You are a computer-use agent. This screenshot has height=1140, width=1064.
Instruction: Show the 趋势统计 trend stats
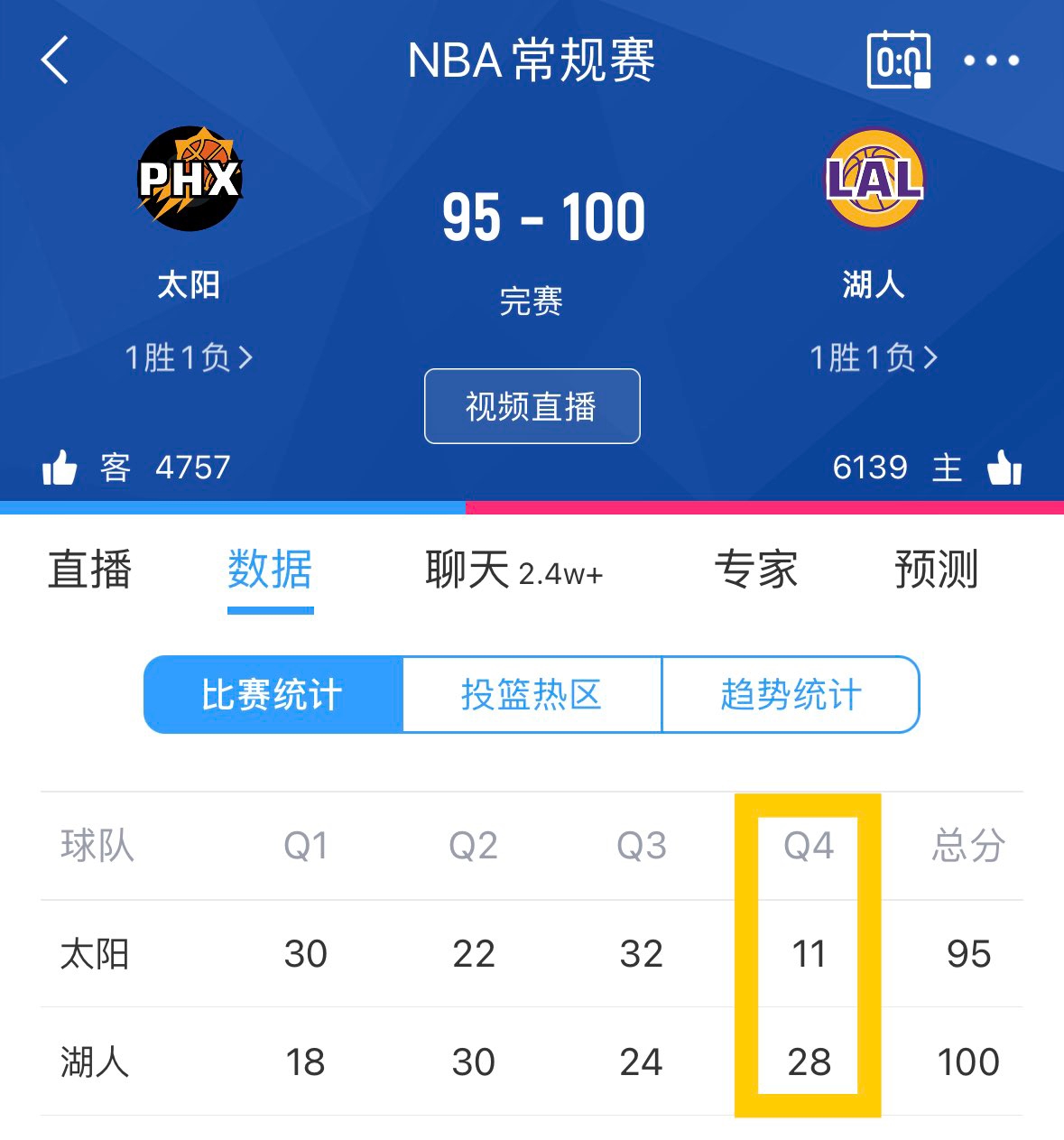click(x=791, y=695)
